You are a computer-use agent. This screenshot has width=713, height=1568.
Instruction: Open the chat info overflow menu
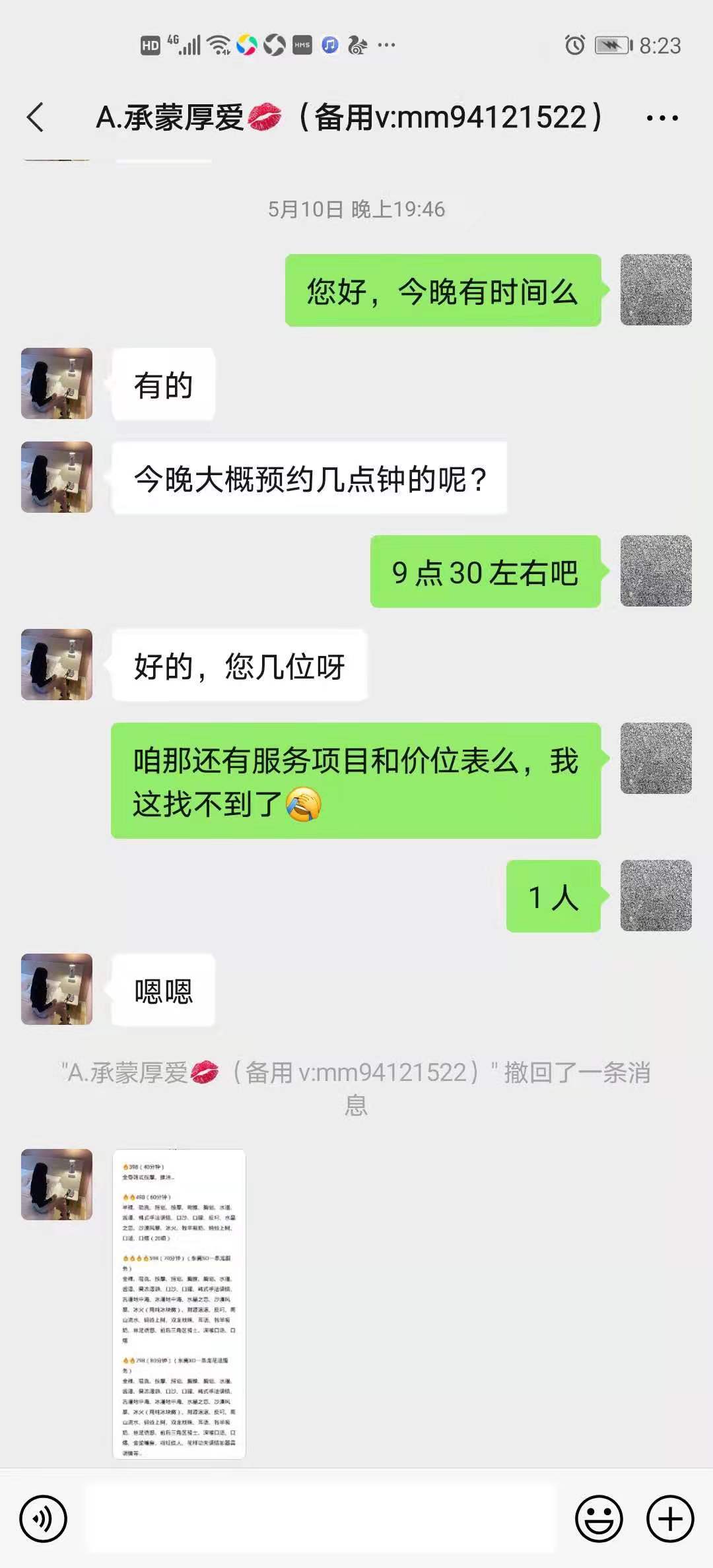point(662,119)
